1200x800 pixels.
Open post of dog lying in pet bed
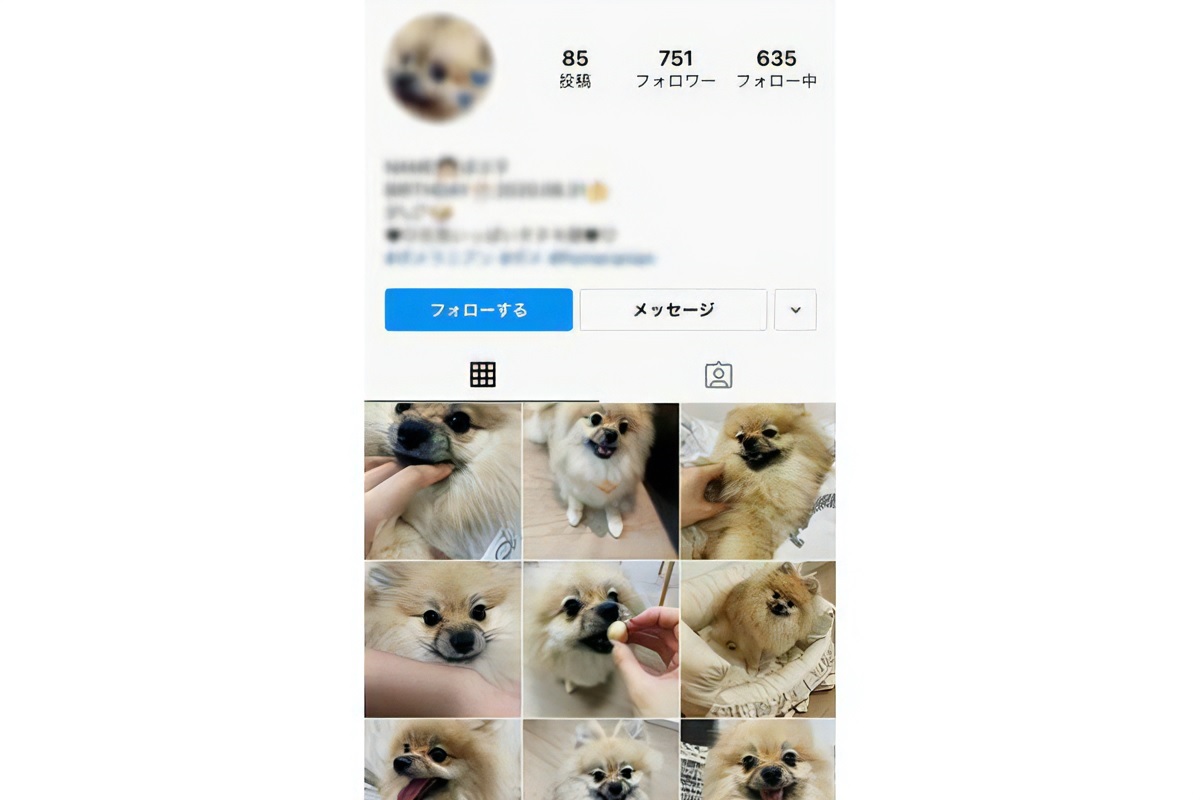coord(758,638)
